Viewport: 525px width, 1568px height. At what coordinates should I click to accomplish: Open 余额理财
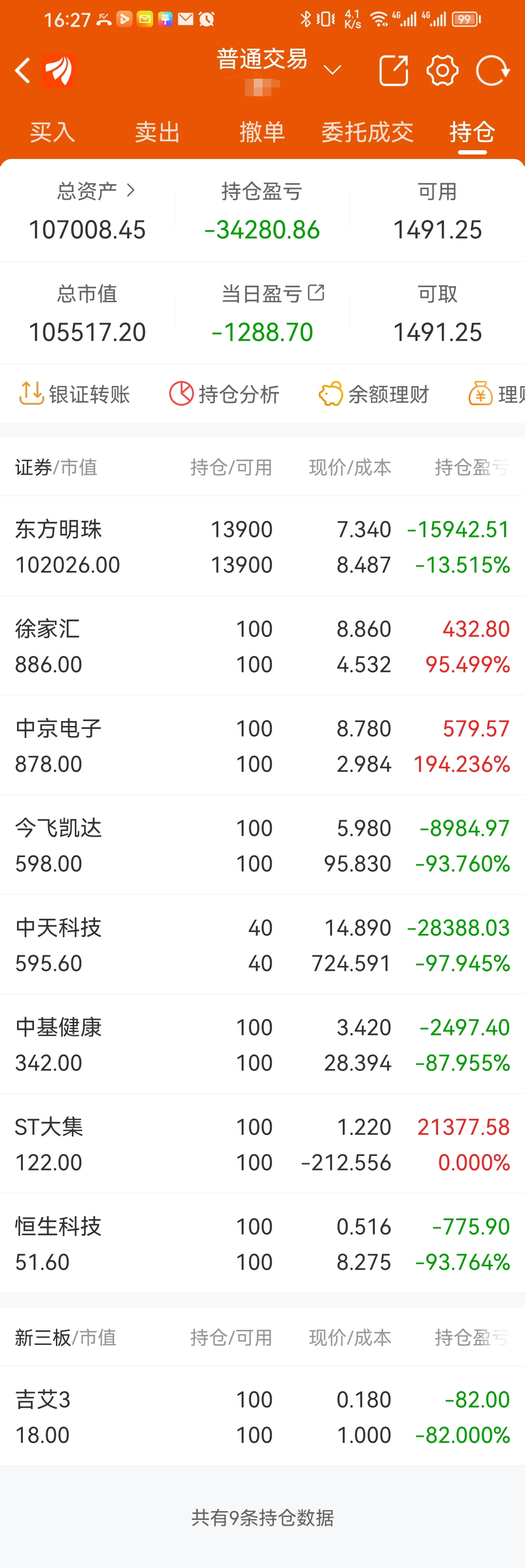pos(373,394)
